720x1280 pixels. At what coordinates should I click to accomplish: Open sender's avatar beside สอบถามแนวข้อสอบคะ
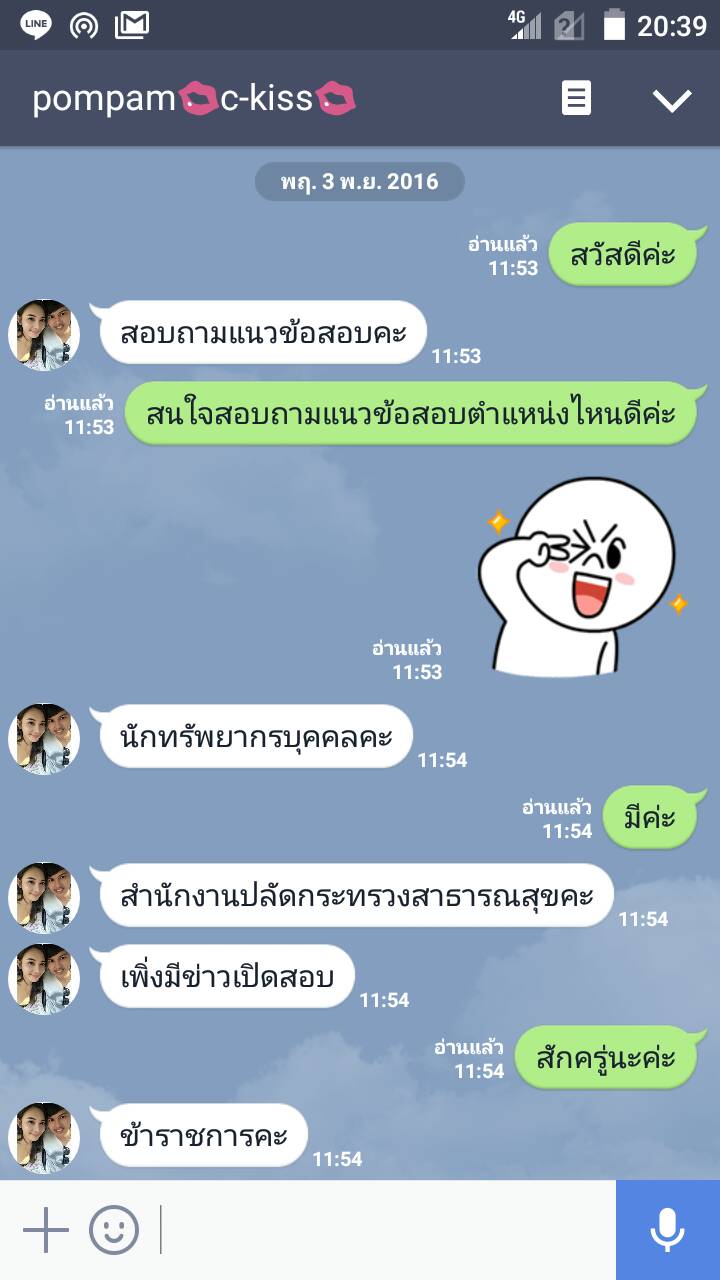[44, 335]
